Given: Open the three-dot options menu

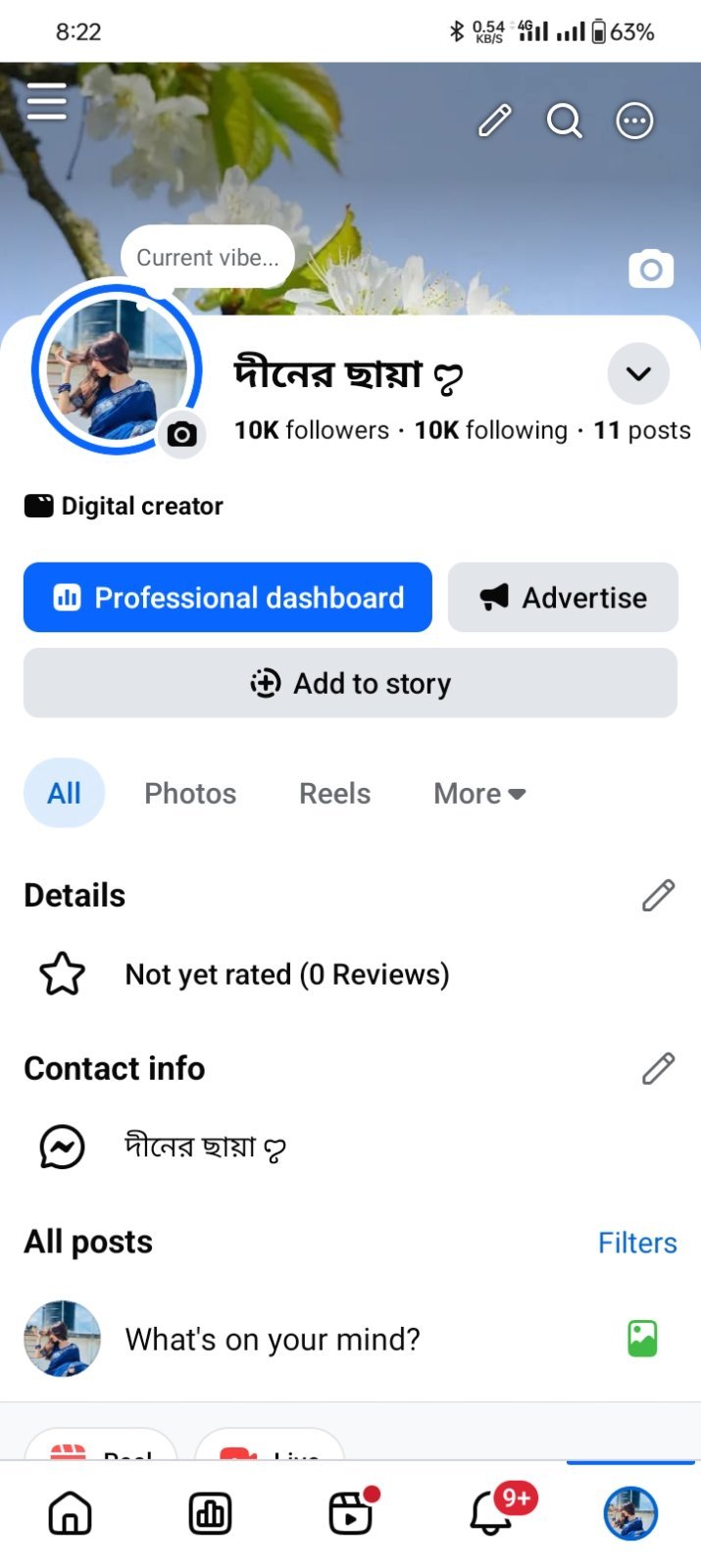Looking at the screenshot, I should (634, 121).
